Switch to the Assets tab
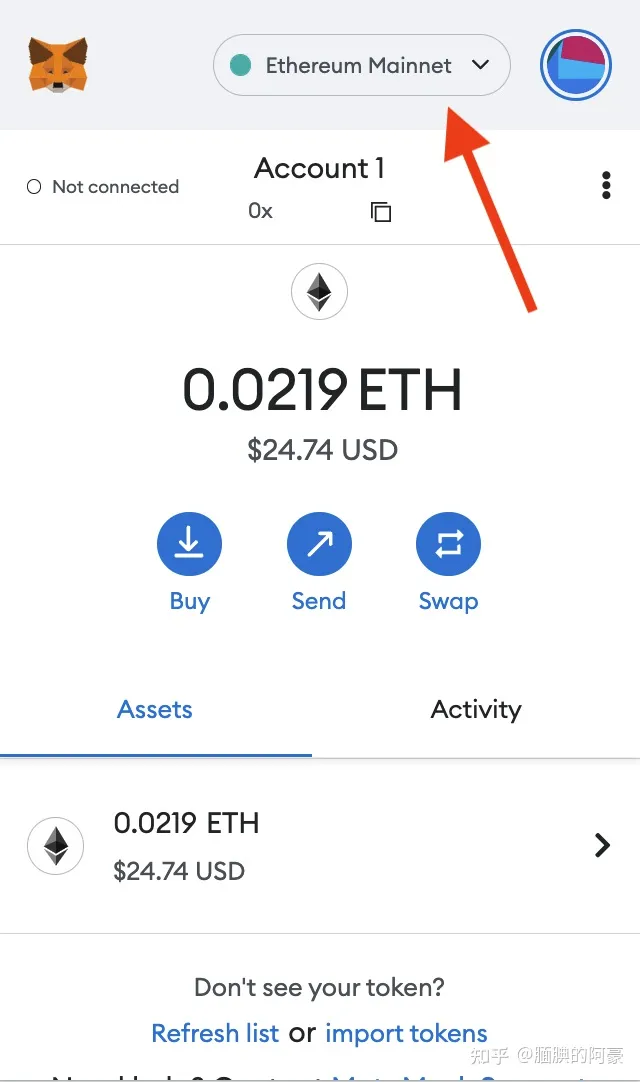640x1082 pixels. coord(155,710)
